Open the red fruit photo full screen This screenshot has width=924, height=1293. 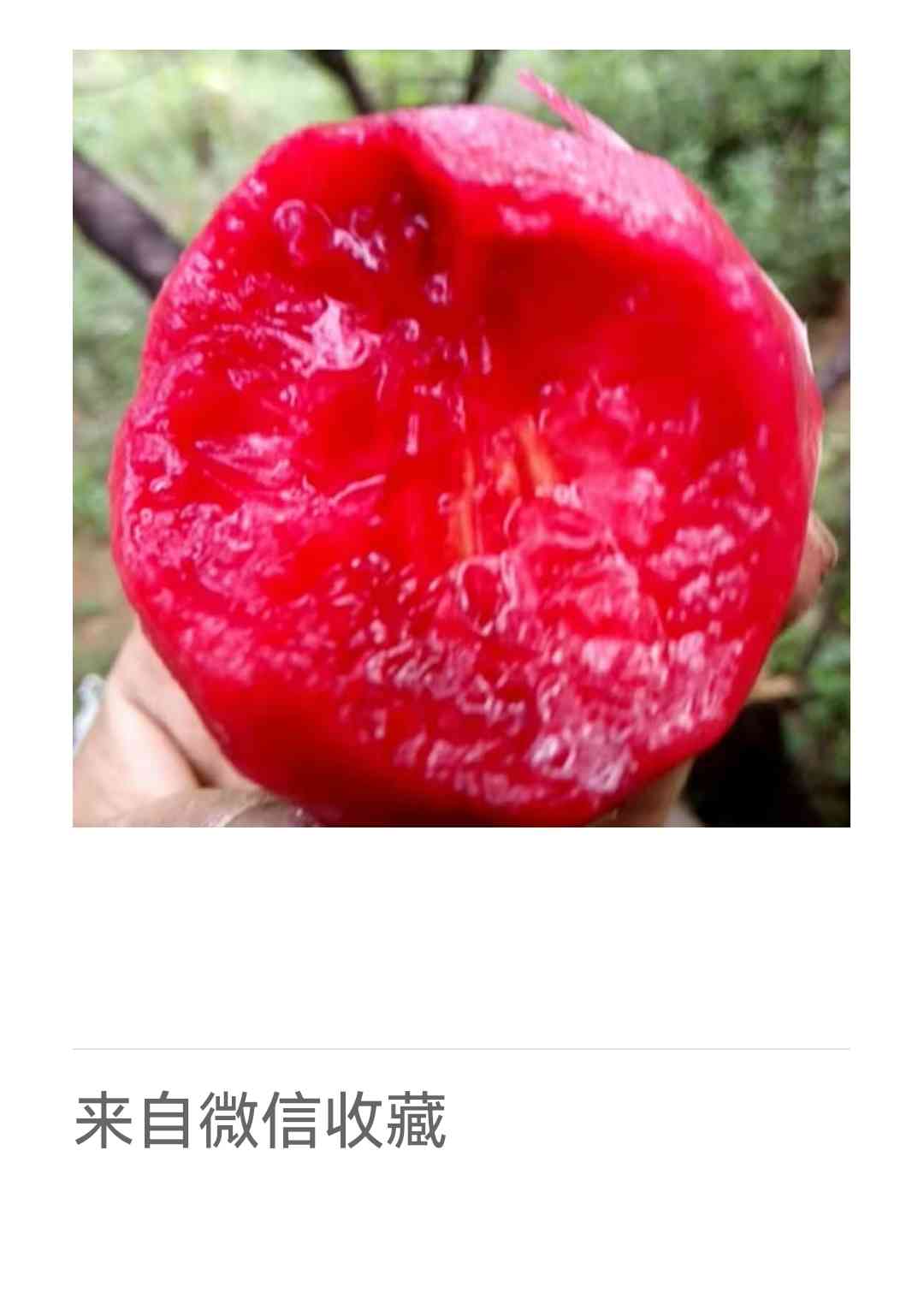click(461, 438)
